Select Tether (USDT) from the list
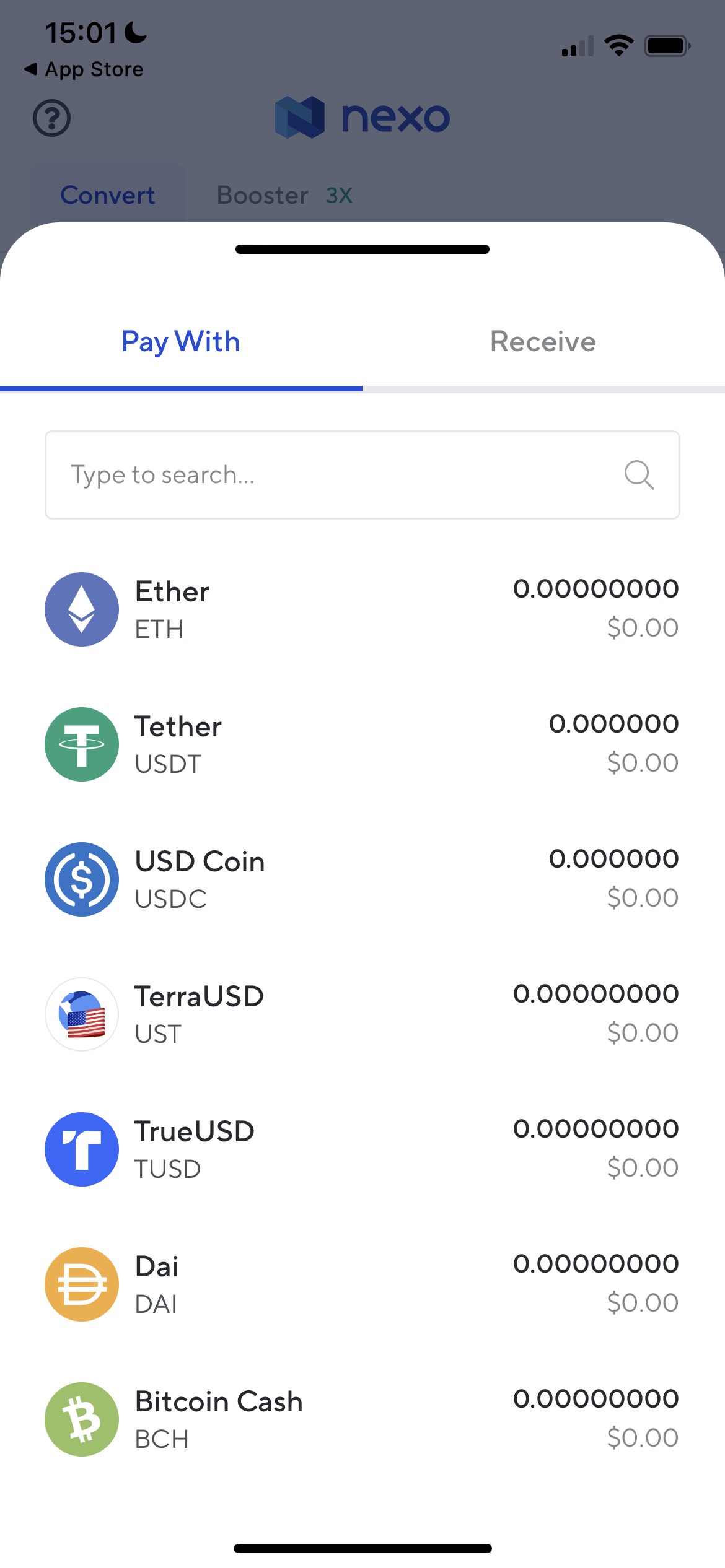This screenshot has width=725, height=1568. (362, 744)
